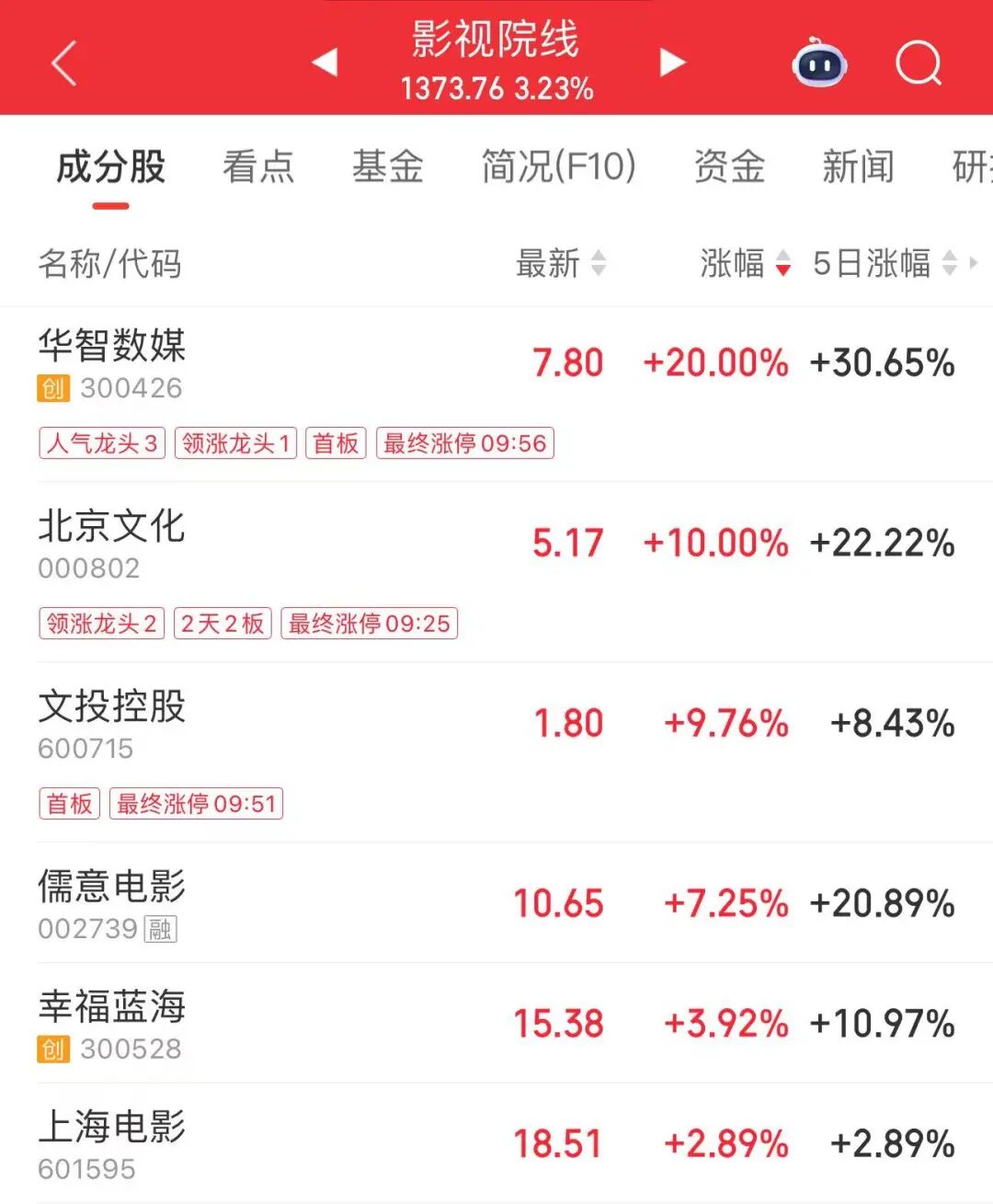Open the 新闻 tab

click(858, 167)
